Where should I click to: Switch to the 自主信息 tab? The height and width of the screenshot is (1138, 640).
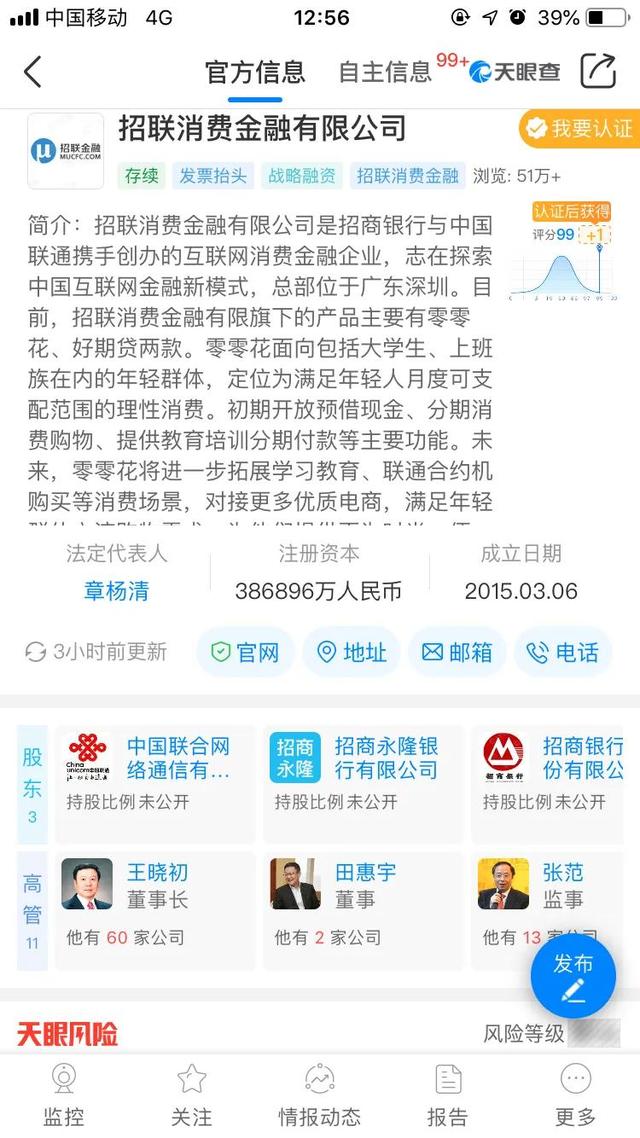385,72
